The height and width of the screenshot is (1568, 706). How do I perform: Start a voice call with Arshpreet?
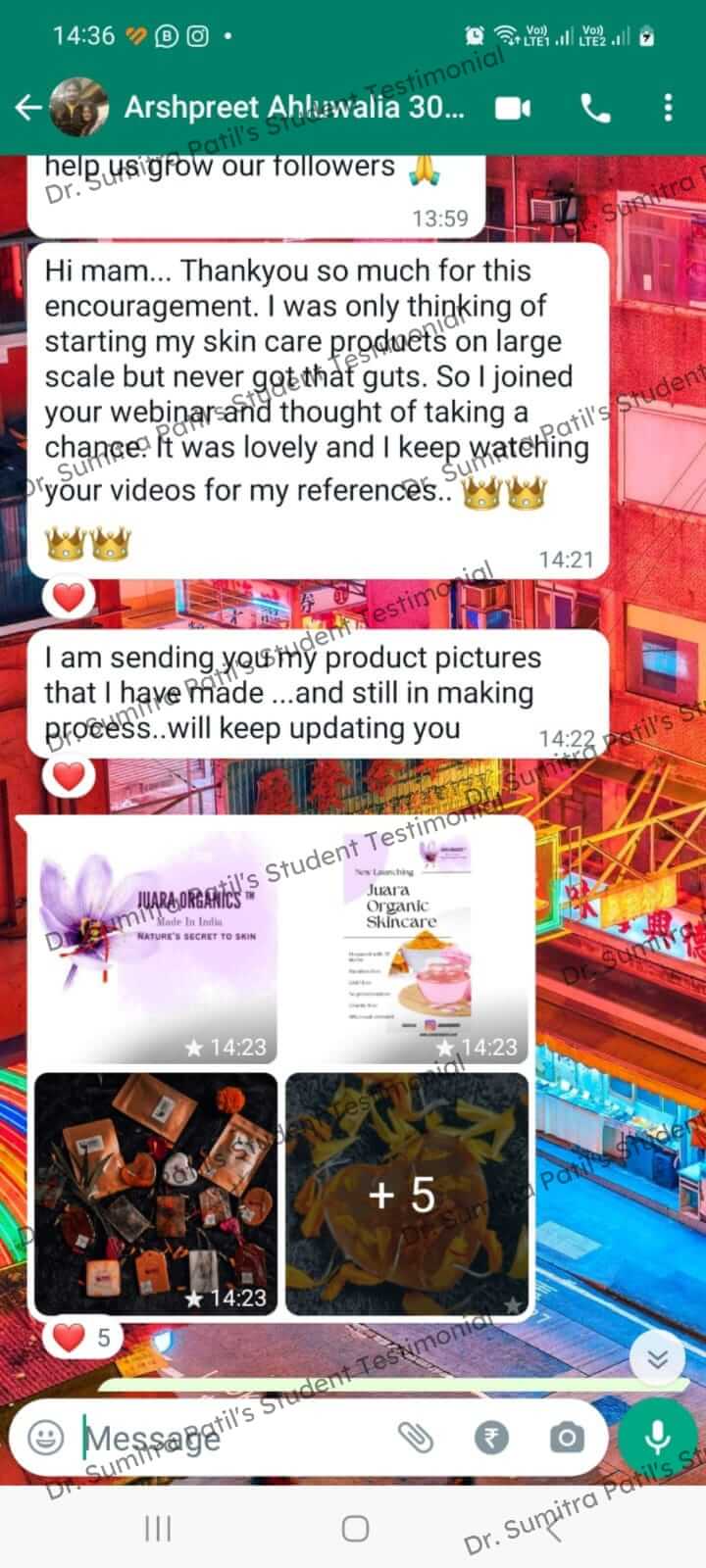click(595, 108)
